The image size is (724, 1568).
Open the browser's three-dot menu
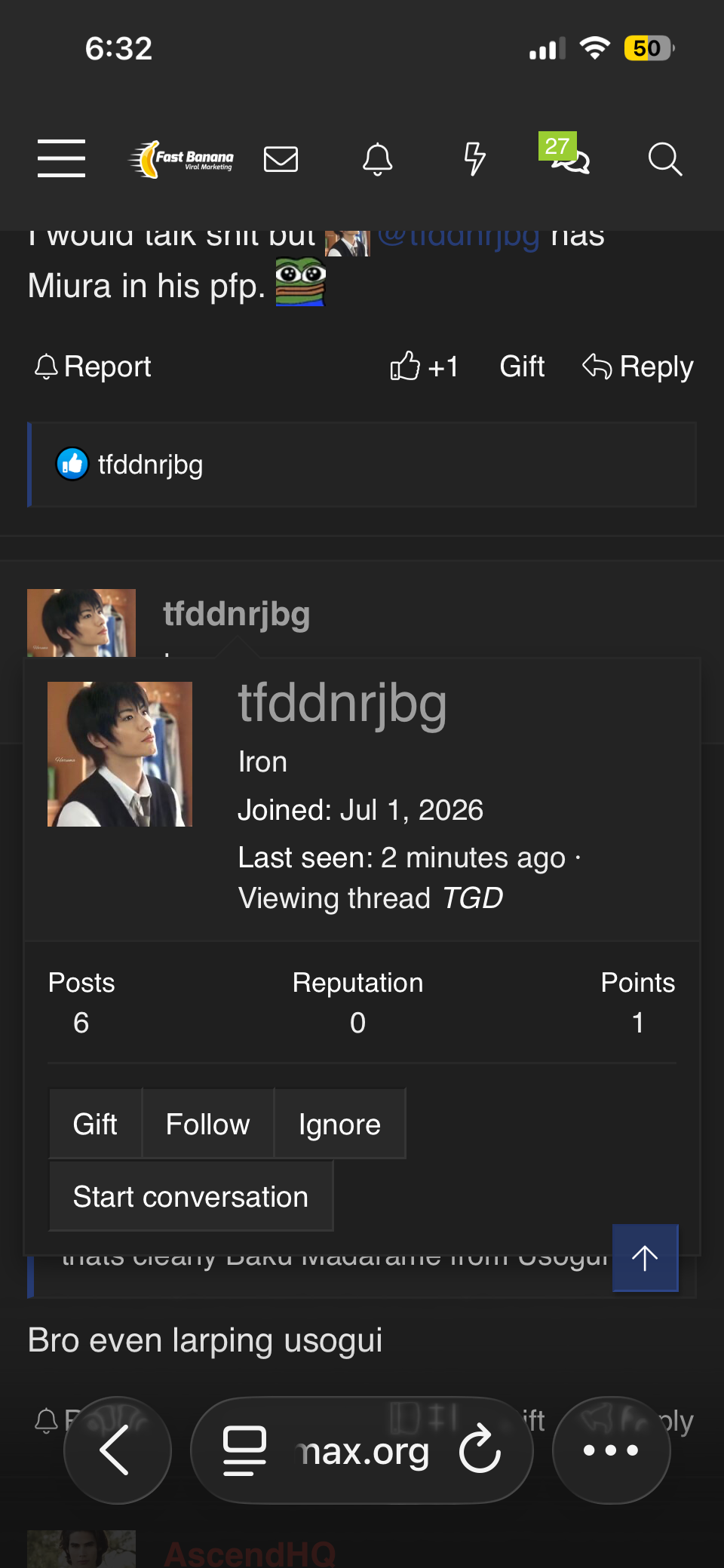(611, 1450)
